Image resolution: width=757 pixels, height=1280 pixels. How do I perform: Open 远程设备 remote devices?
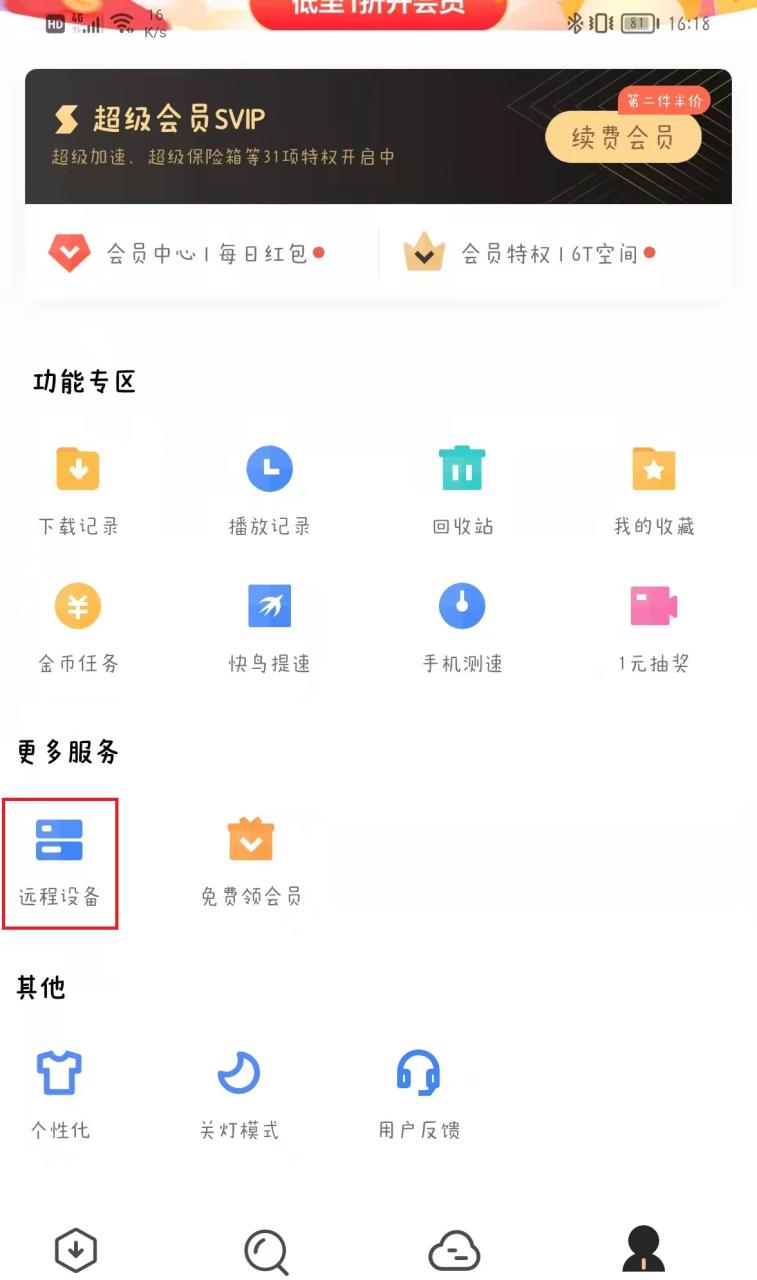60,860
